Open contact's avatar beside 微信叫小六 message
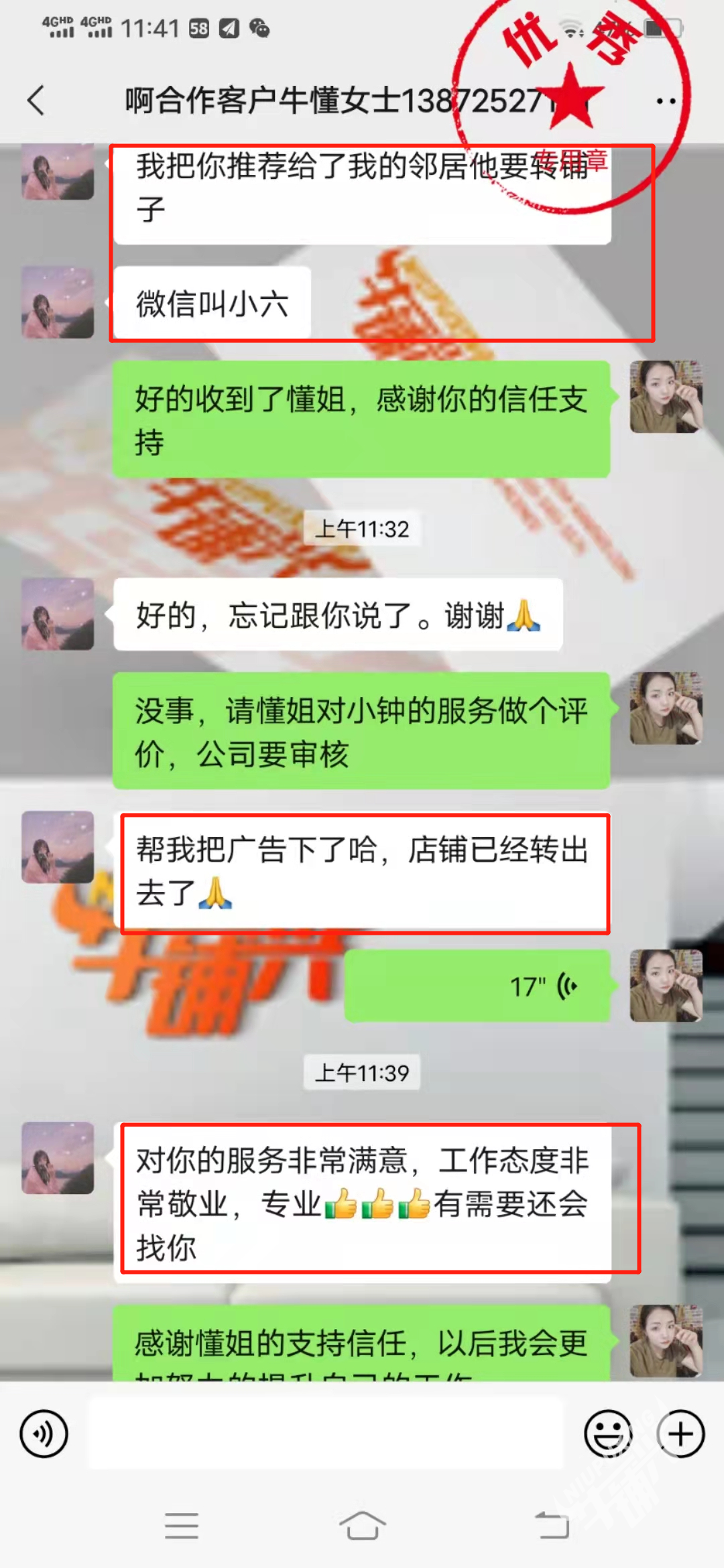 pyautogui.click(x=58, y=302)
